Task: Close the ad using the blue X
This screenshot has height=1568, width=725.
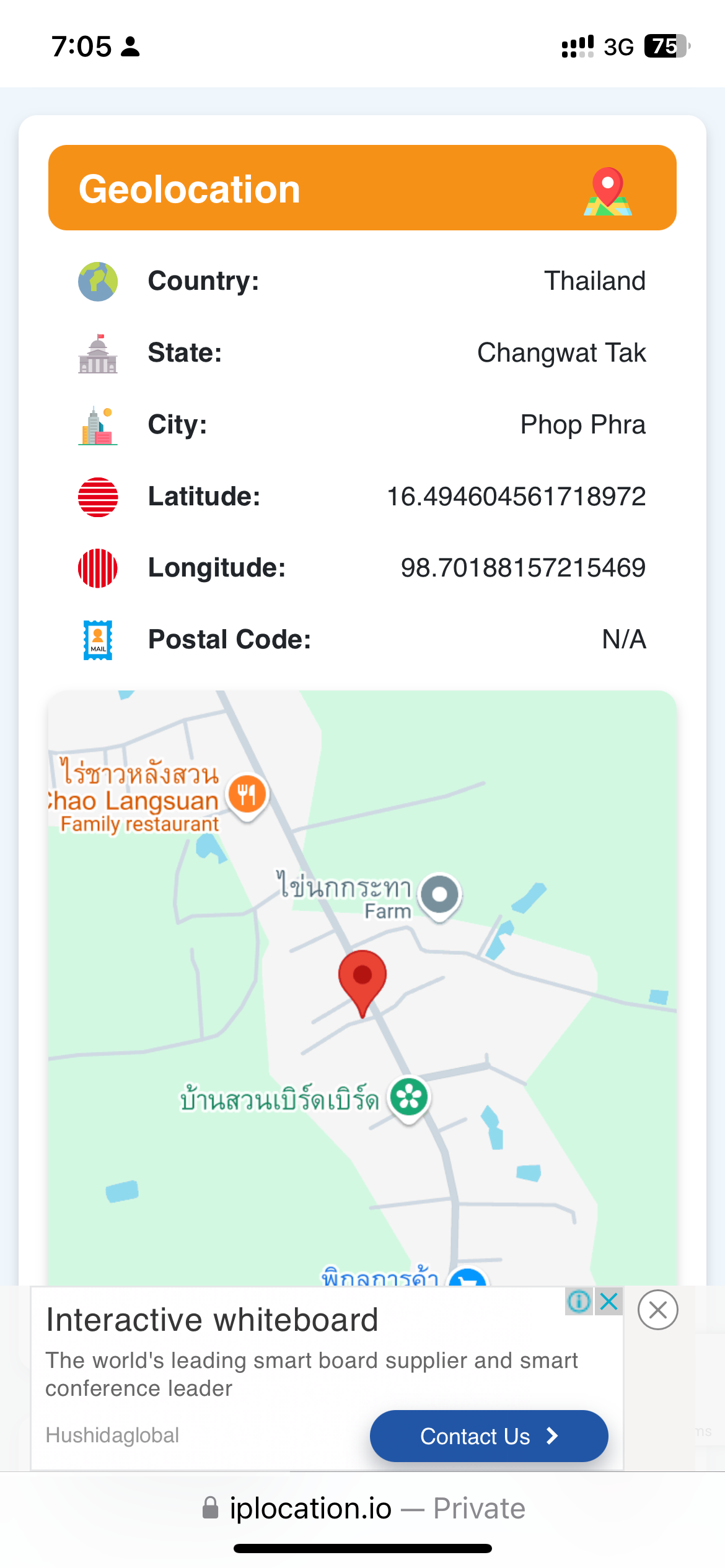Action: tap(609, 1302)
